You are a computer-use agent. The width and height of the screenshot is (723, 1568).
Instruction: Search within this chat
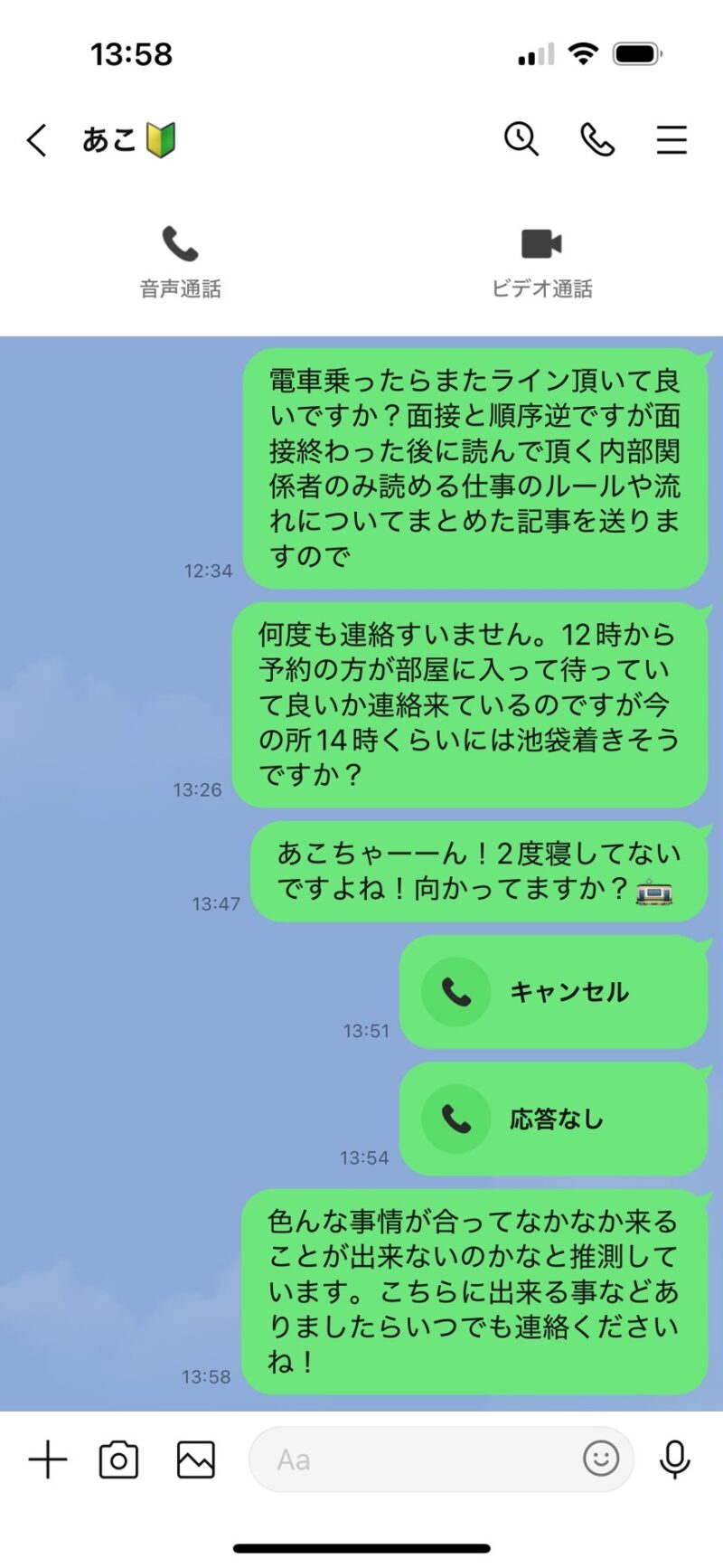(521, 139)
